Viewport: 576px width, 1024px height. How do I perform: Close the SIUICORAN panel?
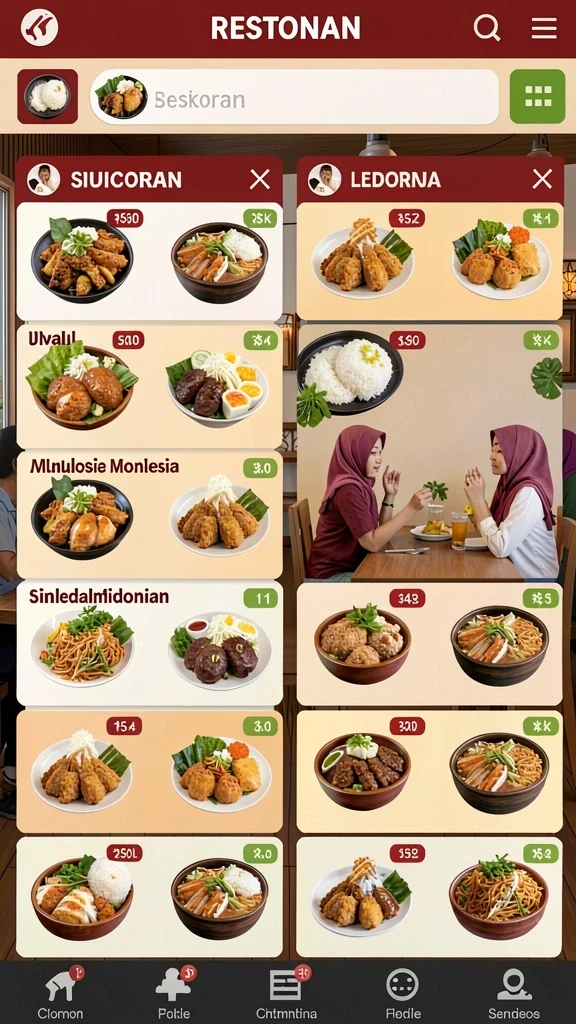[x=260, y=180]
